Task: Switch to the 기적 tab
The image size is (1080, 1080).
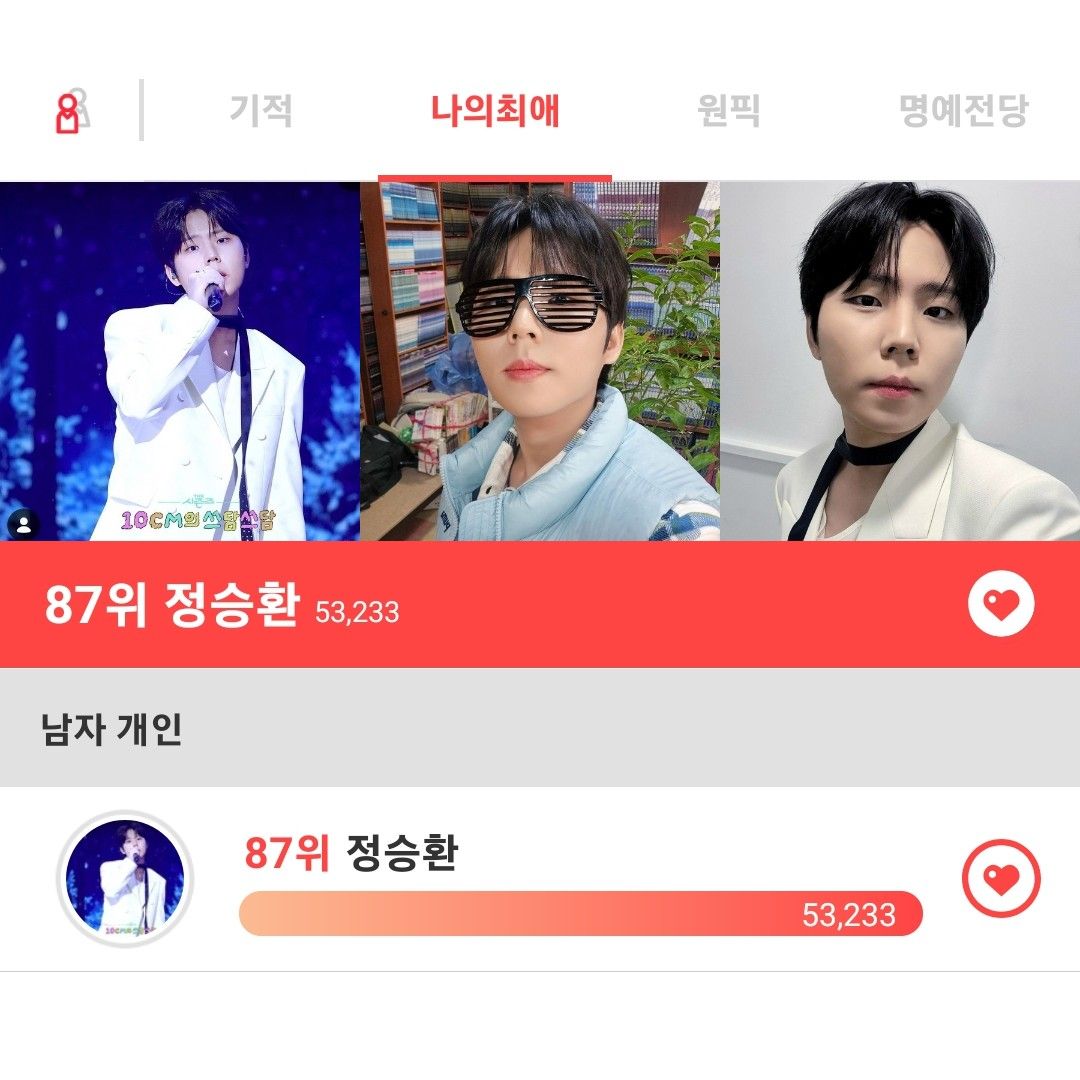Action: (261, 110)
